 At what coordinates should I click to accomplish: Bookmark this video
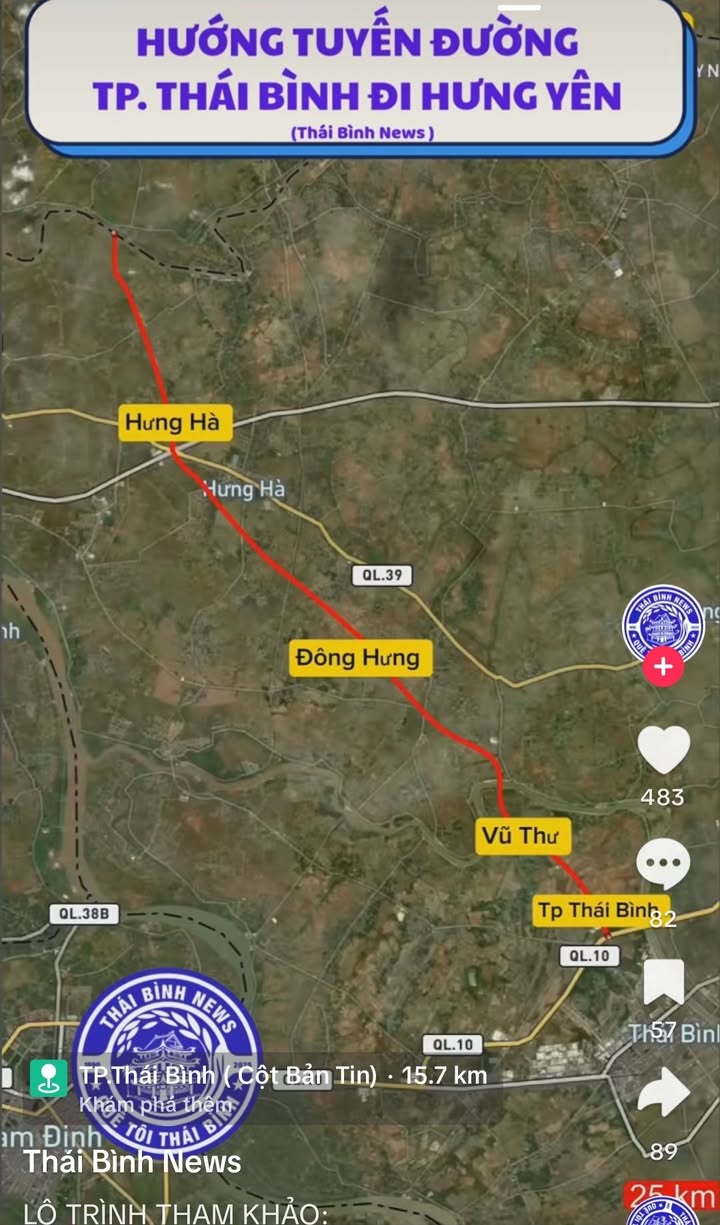point(664,982)
